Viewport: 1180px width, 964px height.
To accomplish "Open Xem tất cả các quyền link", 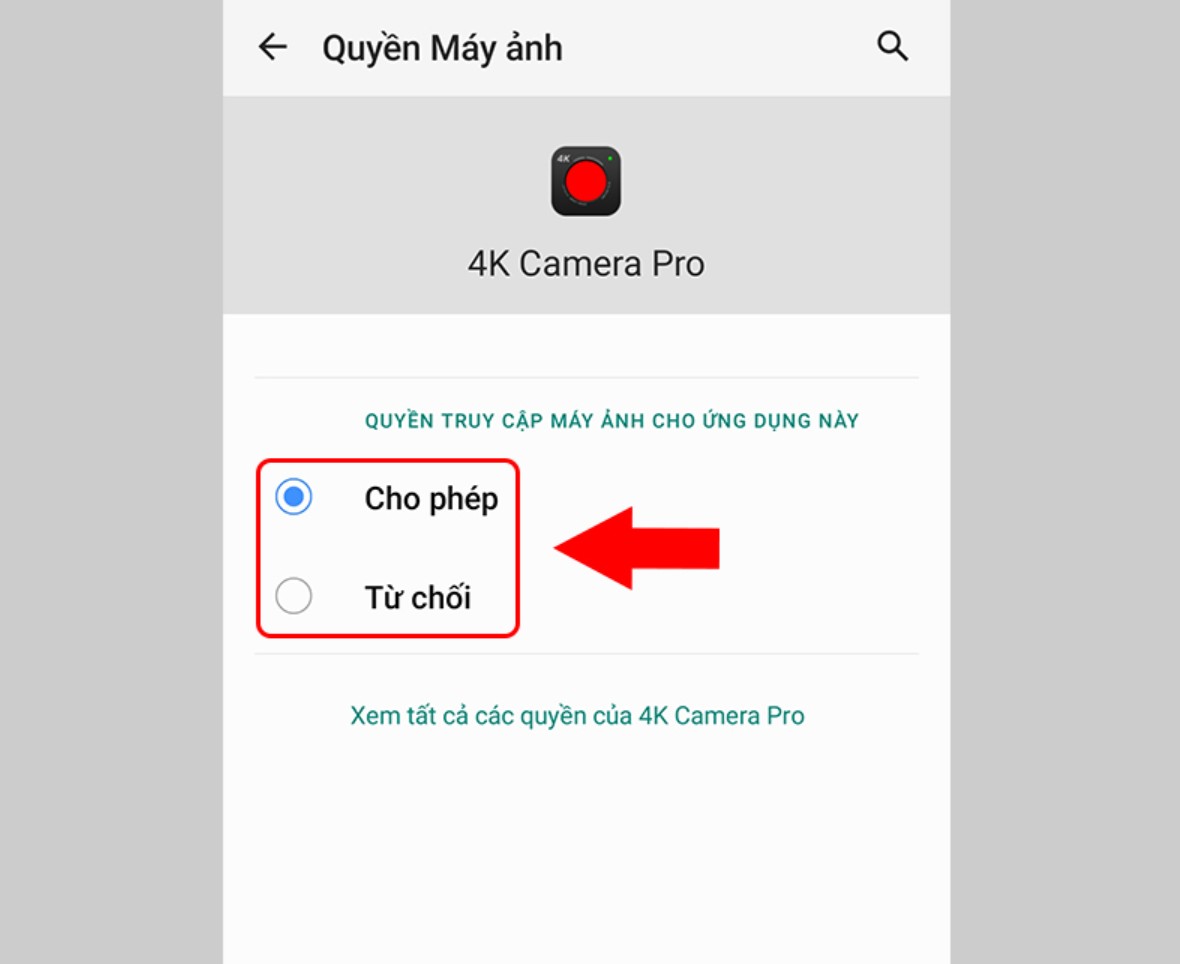I will coord(577,715).
